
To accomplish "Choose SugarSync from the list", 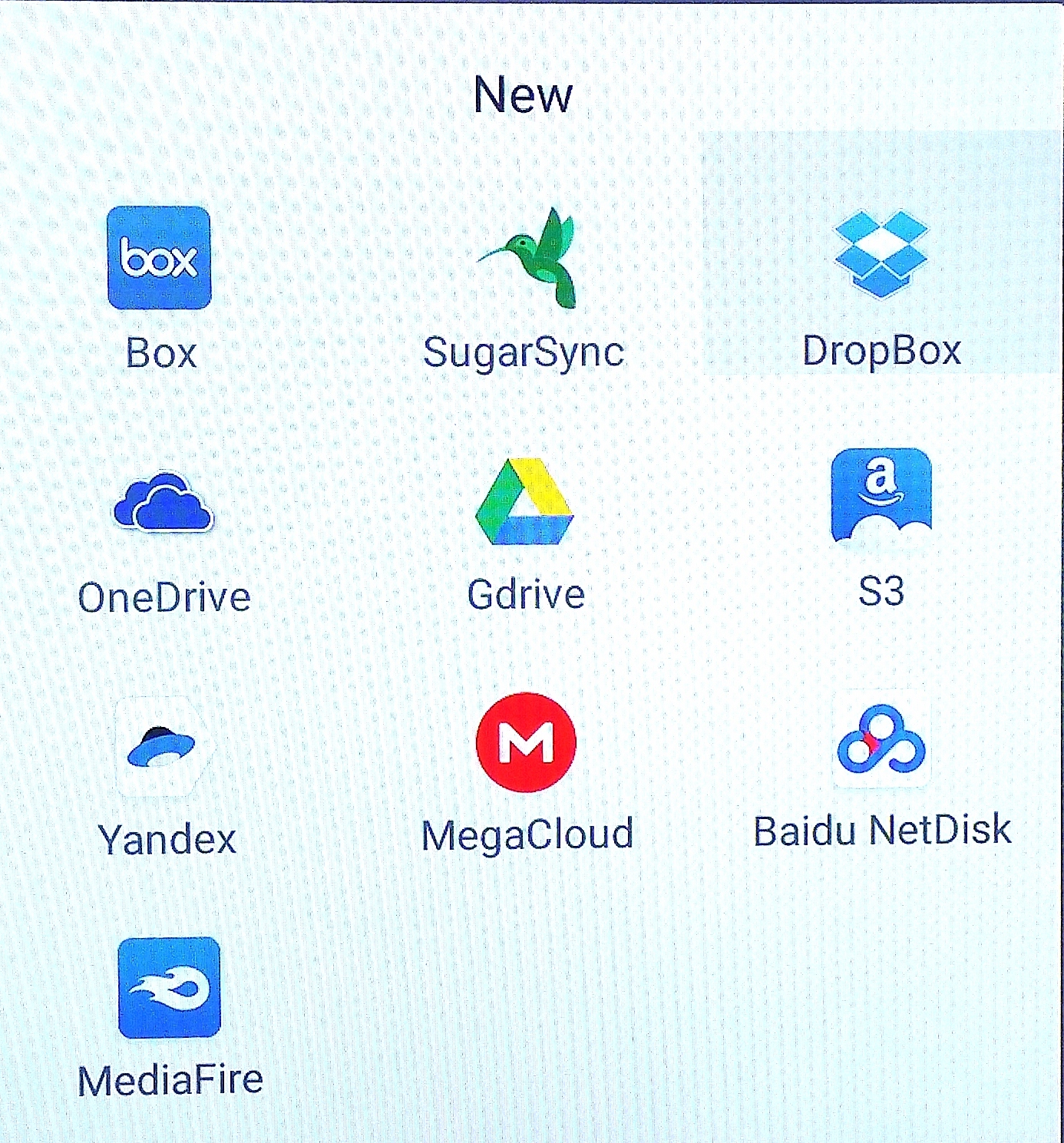I will [525, 258].
